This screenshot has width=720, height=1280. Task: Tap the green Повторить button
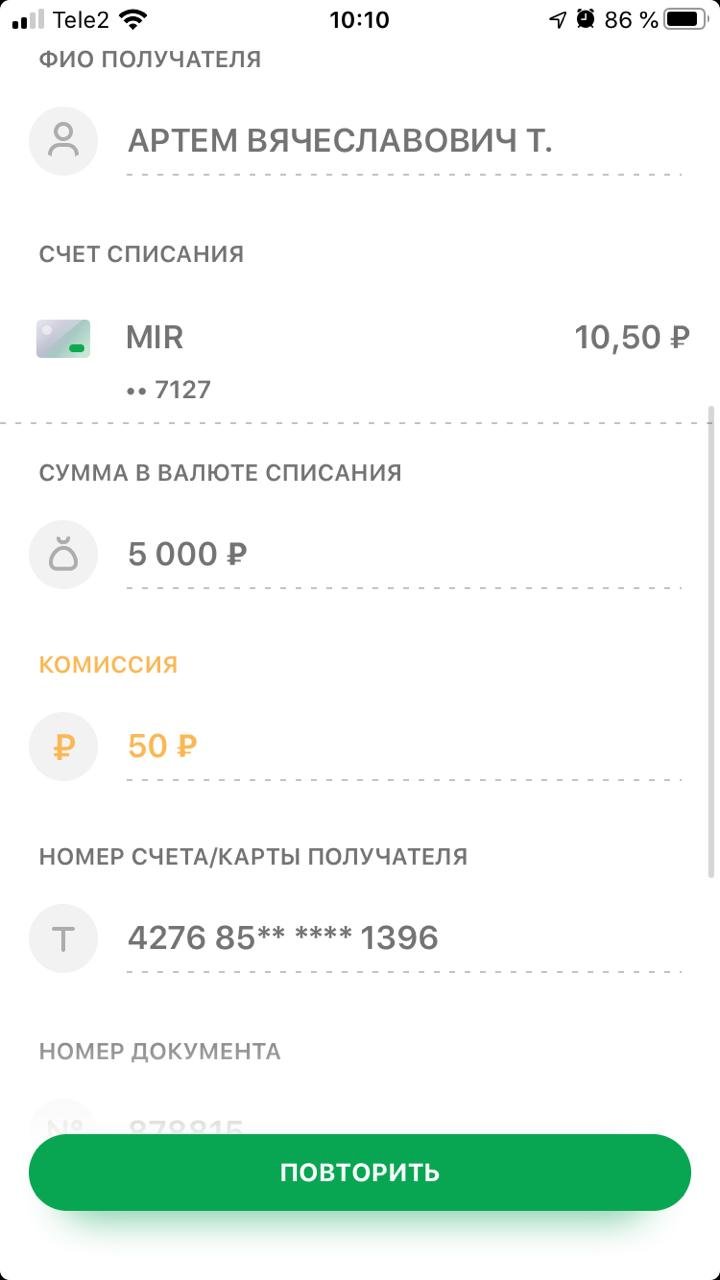click(360, 1172)
